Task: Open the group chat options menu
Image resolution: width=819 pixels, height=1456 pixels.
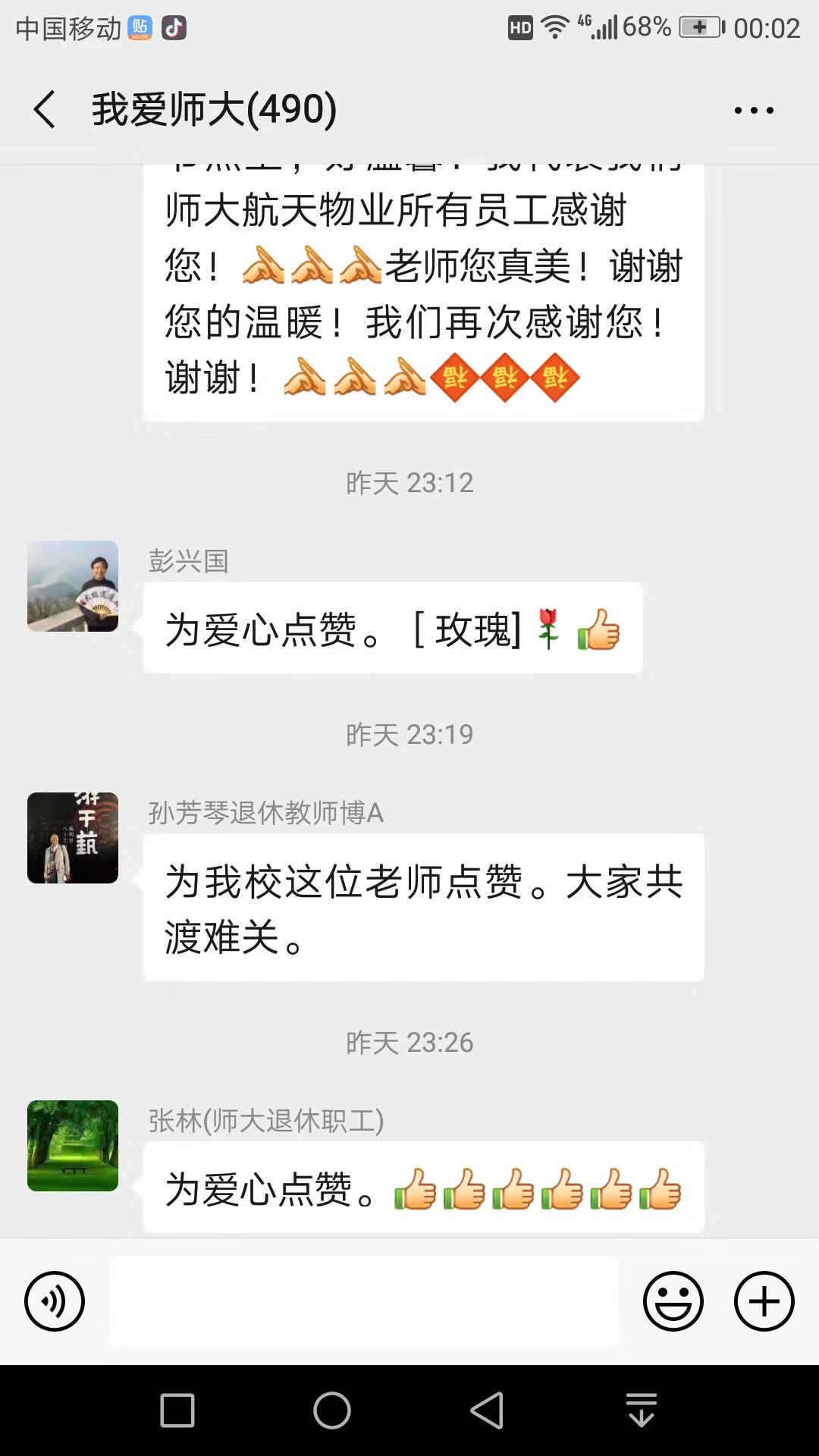Action: click(754, 111)
